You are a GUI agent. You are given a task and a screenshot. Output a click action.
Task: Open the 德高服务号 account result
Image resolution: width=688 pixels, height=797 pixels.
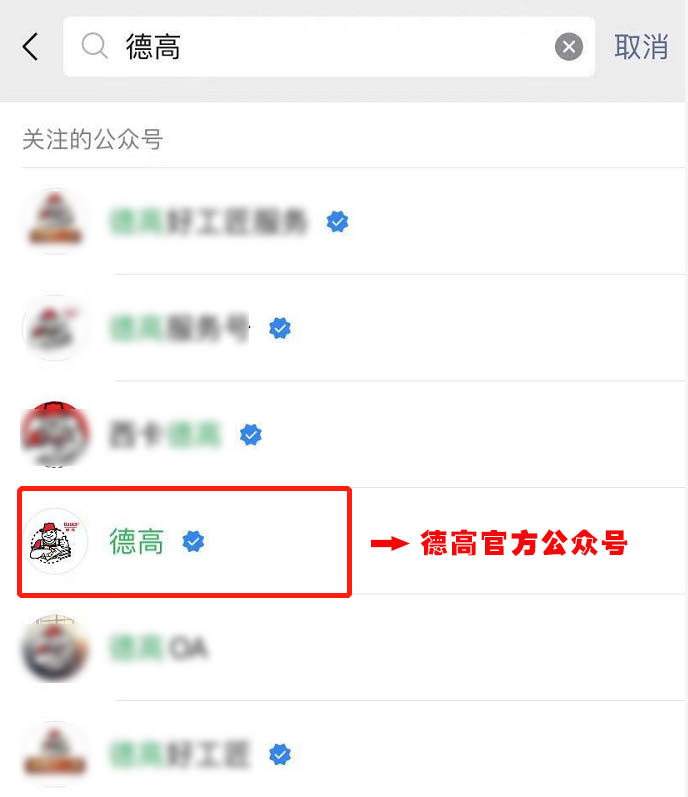(x=180, y=328)
